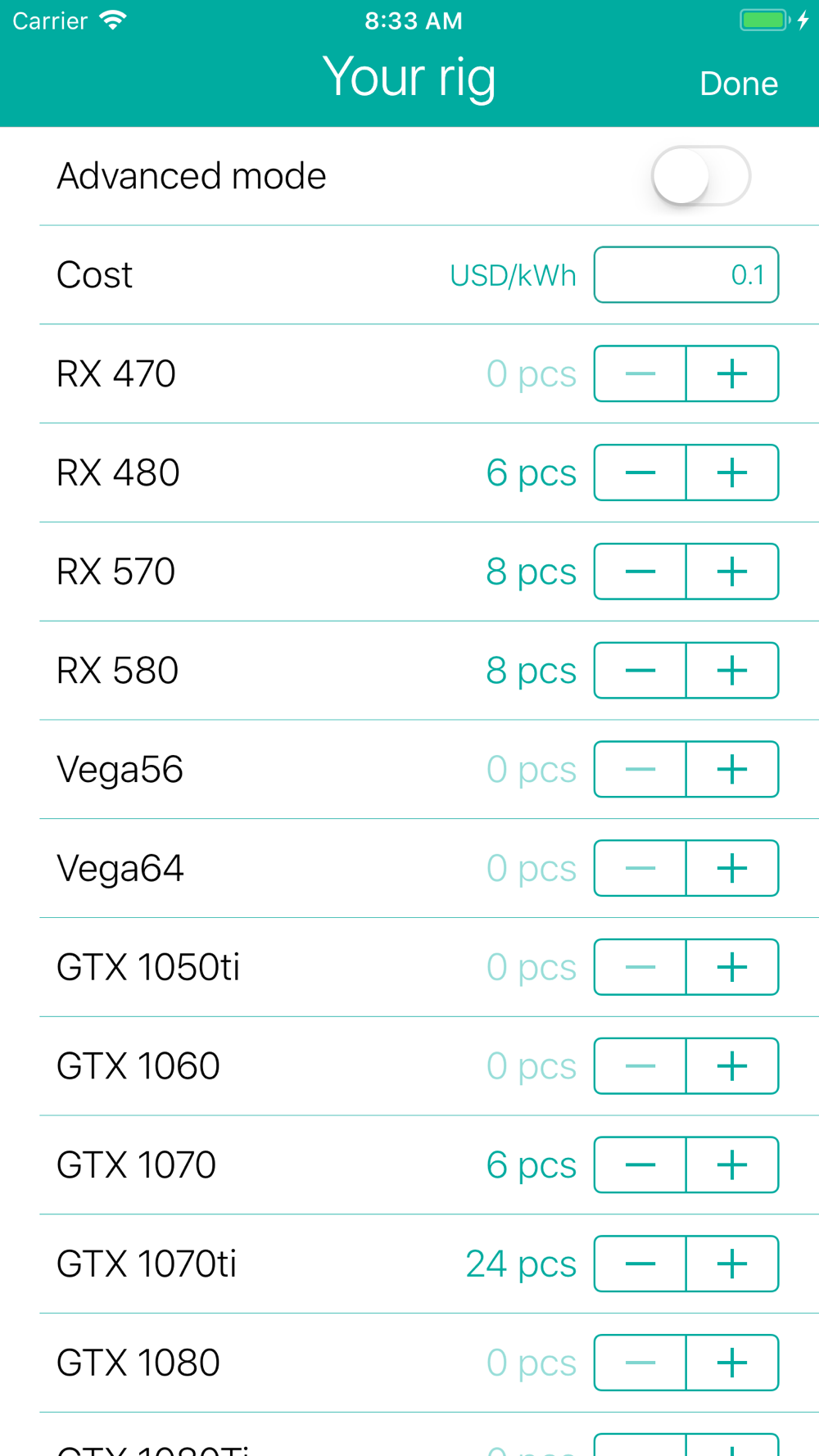Remove one RX 570 card
Screen dimensions: 819x1456
pos(640,572)
